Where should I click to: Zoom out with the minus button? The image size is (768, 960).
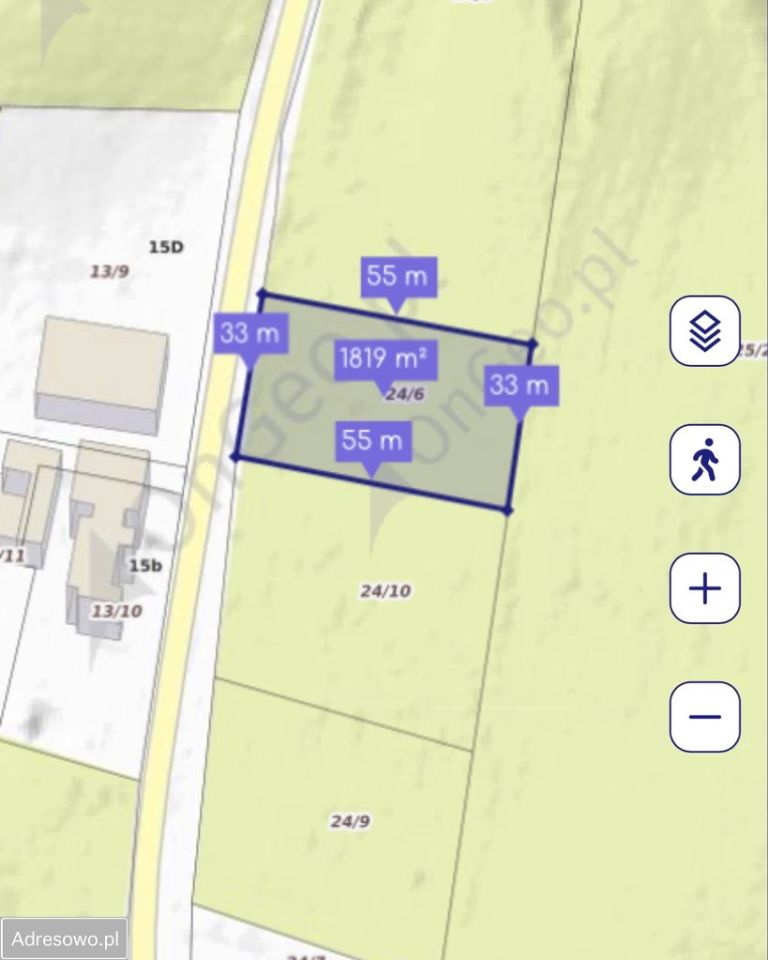(705, 716)
